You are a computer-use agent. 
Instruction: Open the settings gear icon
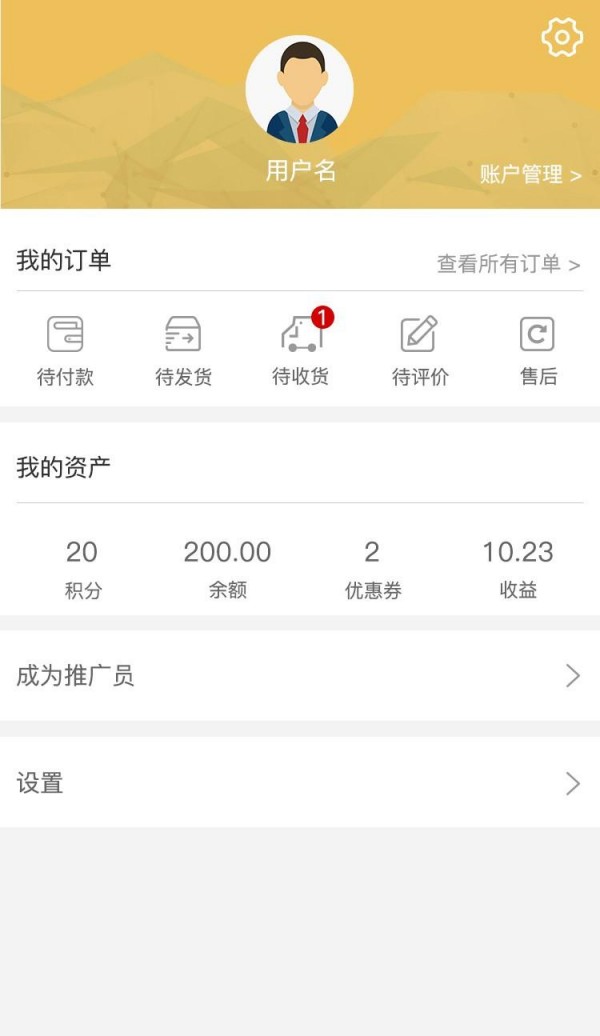tap(562, 38)
